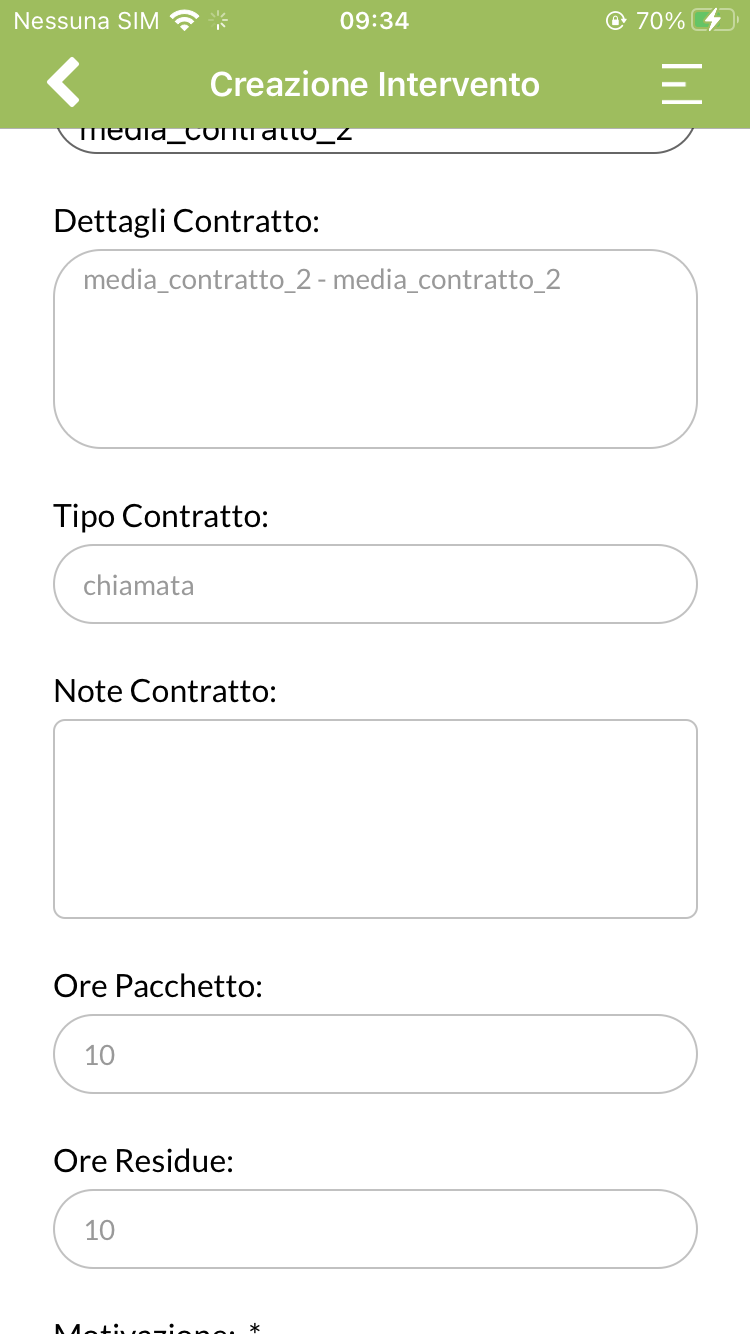The image size is (750, 1334).
Task: Select the media_contratto_2 contract field
Action: 375,140
